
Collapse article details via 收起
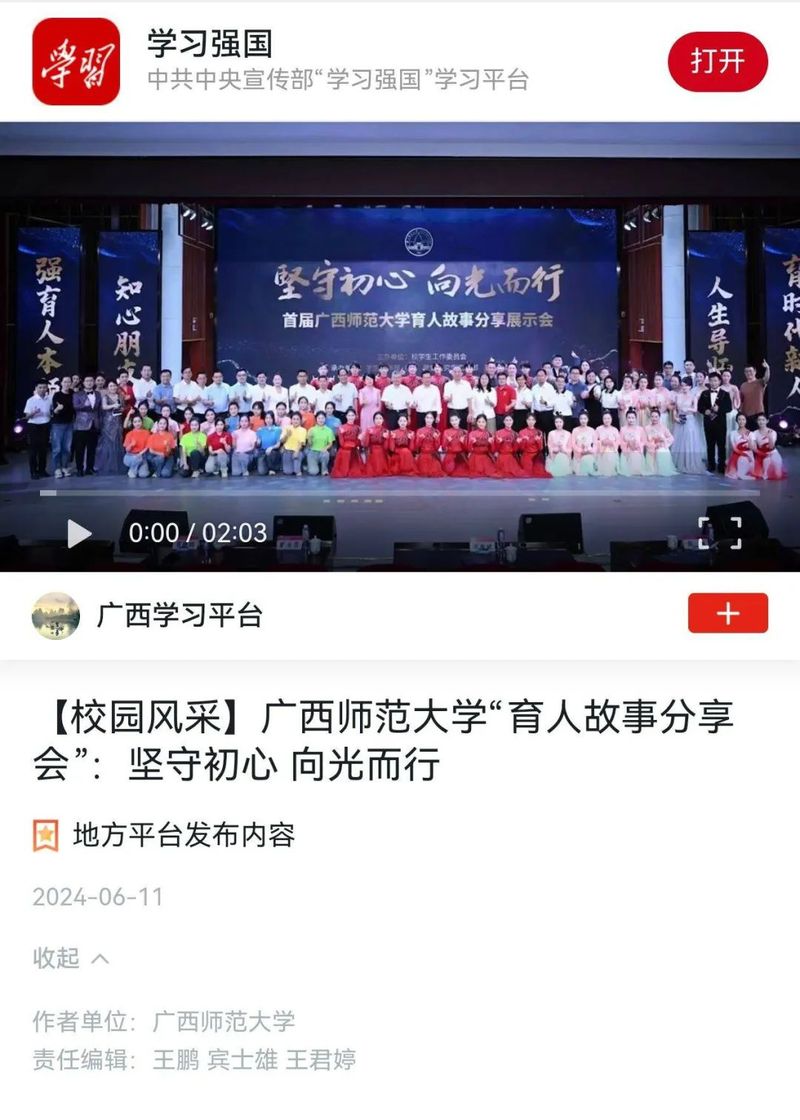click(x=70, y=958)
